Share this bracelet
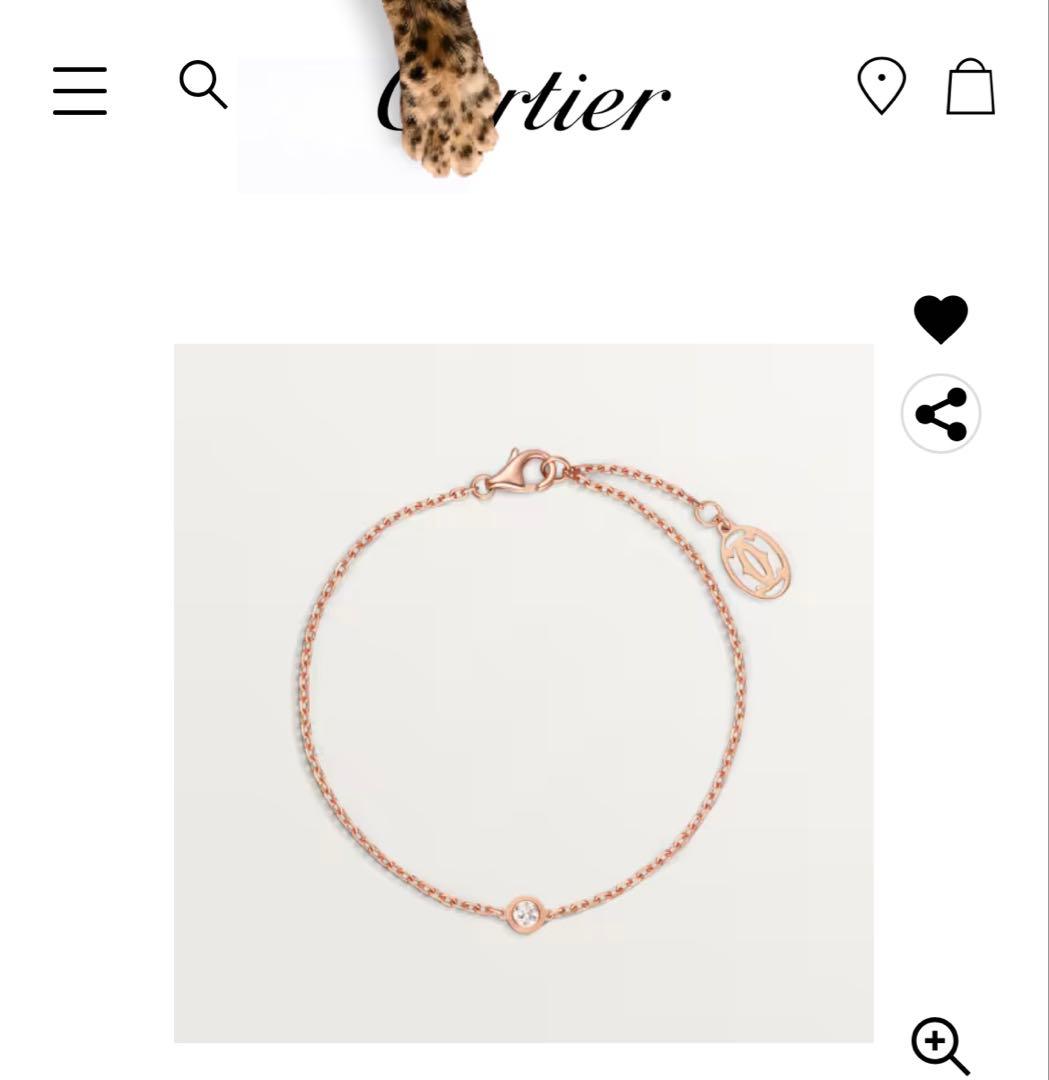The image size is (1049, 1080). (x=941, y=414)
